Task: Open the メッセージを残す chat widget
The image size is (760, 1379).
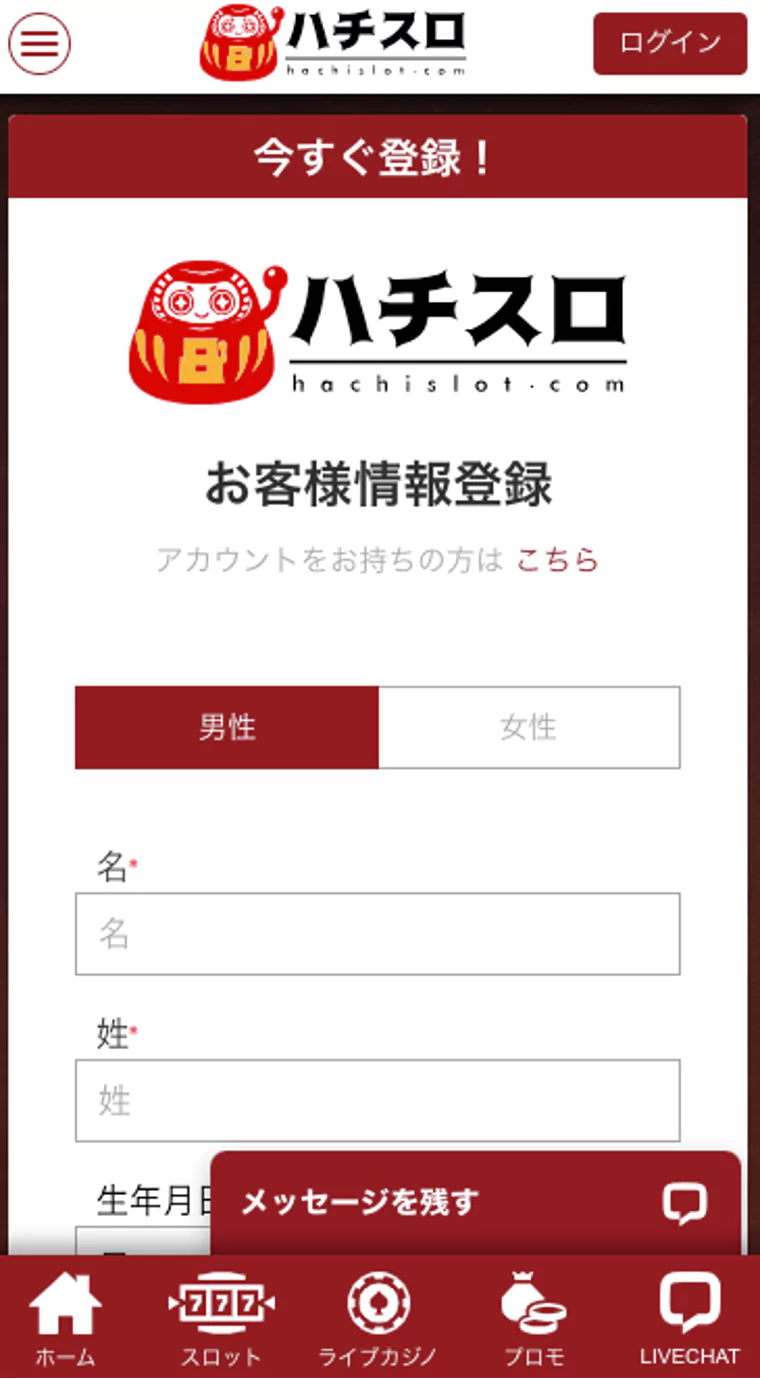Action: click(475, 1202)
